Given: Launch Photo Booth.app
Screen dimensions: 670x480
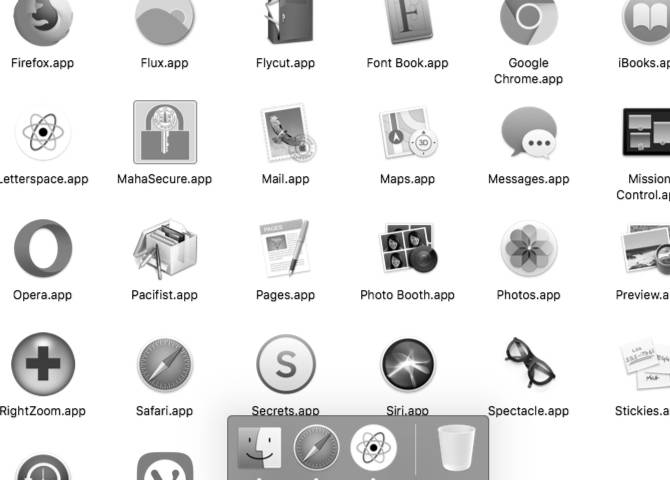Looking at the screenshot, I should pyautogui.click(x=407, y=249).
